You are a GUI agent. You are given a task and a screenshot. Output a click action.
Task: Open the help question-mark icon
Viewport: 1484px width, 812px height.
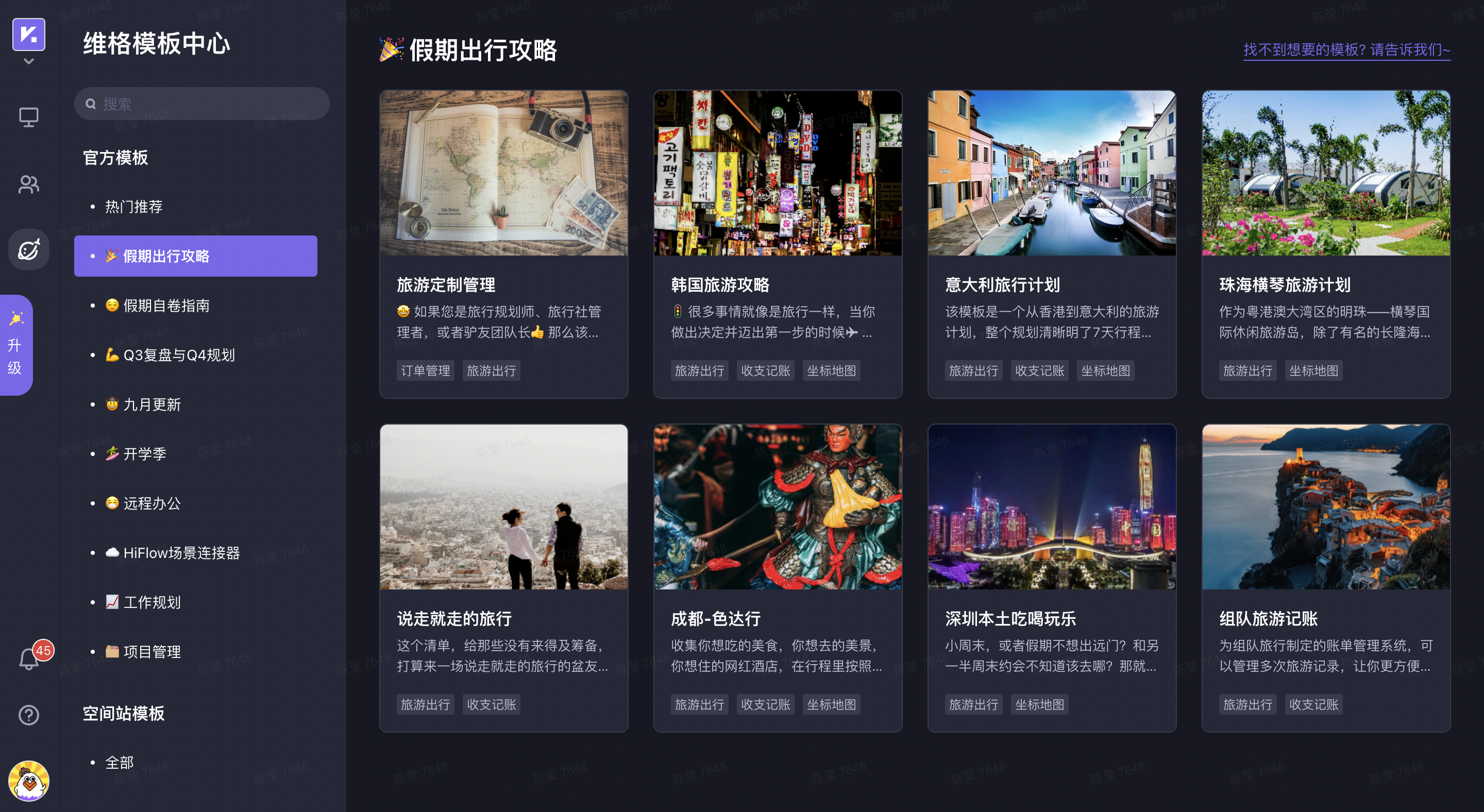click(x=29, y=715)
